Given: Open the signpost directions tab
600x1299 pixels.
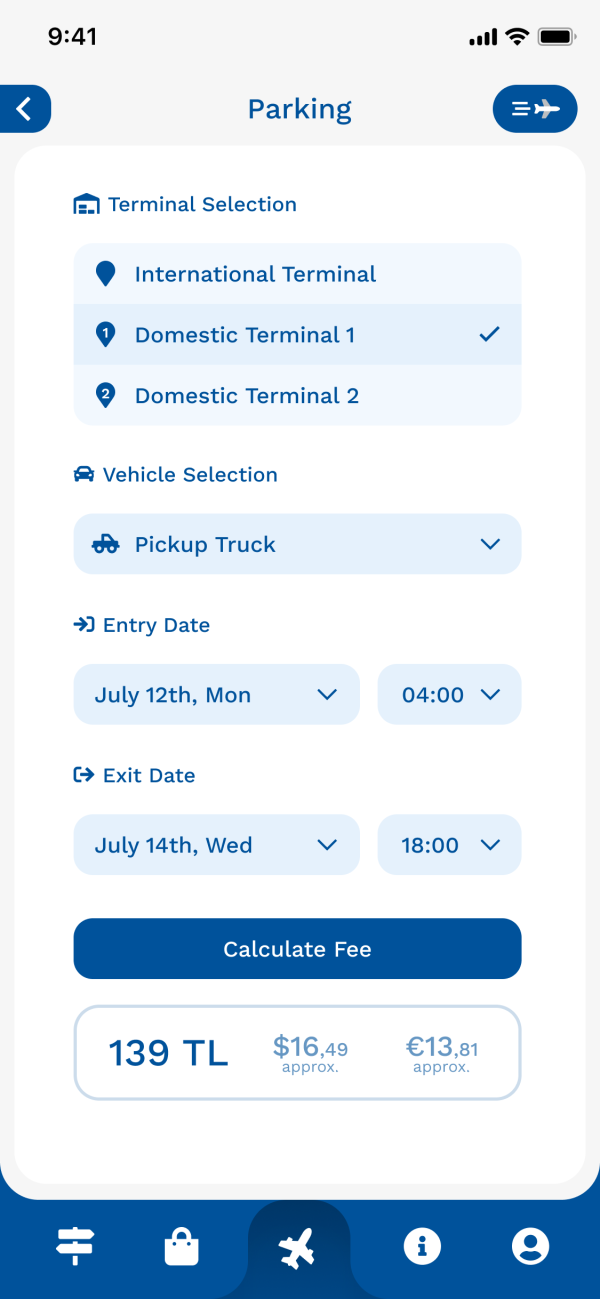Looking at the screenshot, I should tap(75, 1247).
